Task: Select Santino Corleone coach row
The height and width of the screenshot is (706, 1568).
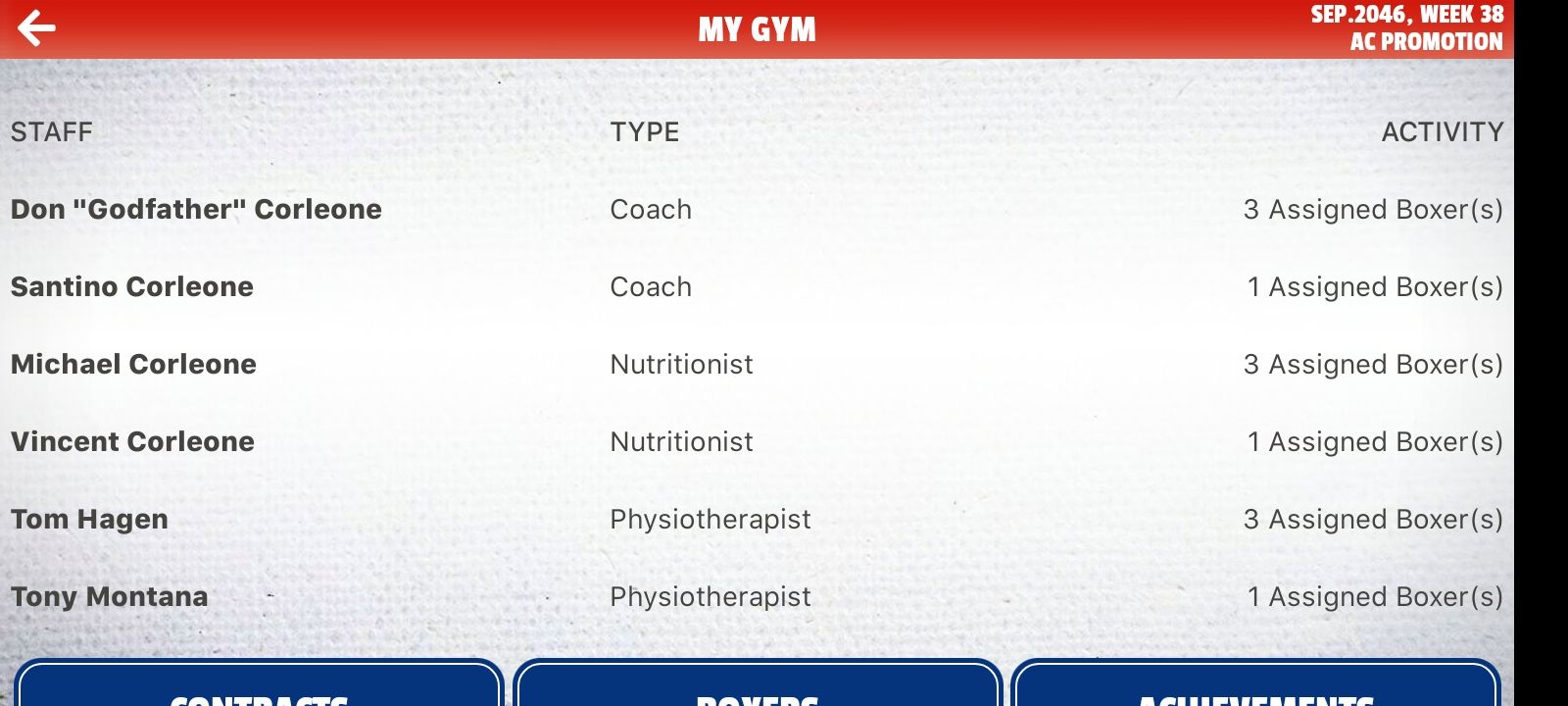Action: (x=132, y=287)
